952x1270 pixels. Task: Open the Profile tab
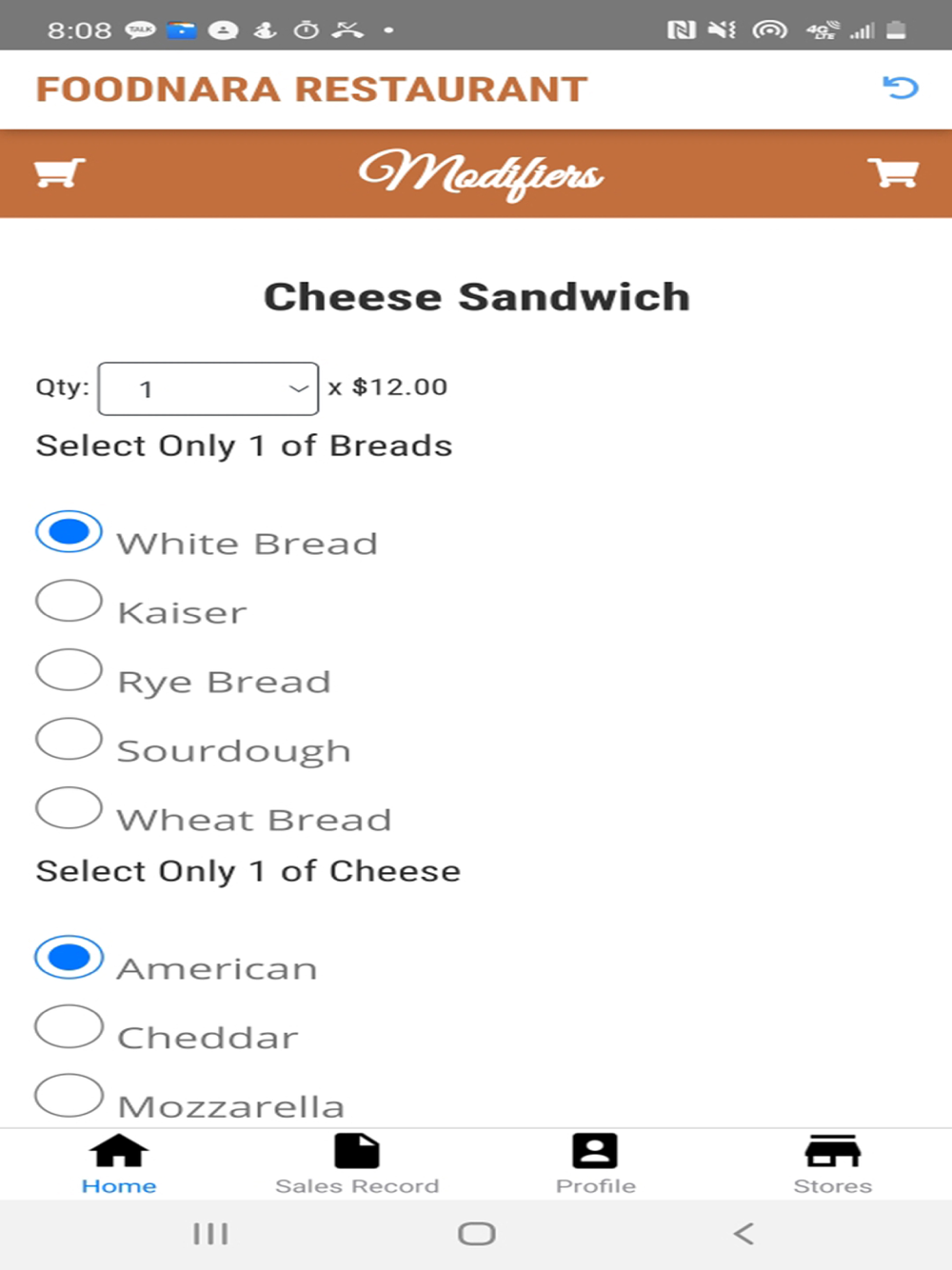click(x=595, y=1164)
